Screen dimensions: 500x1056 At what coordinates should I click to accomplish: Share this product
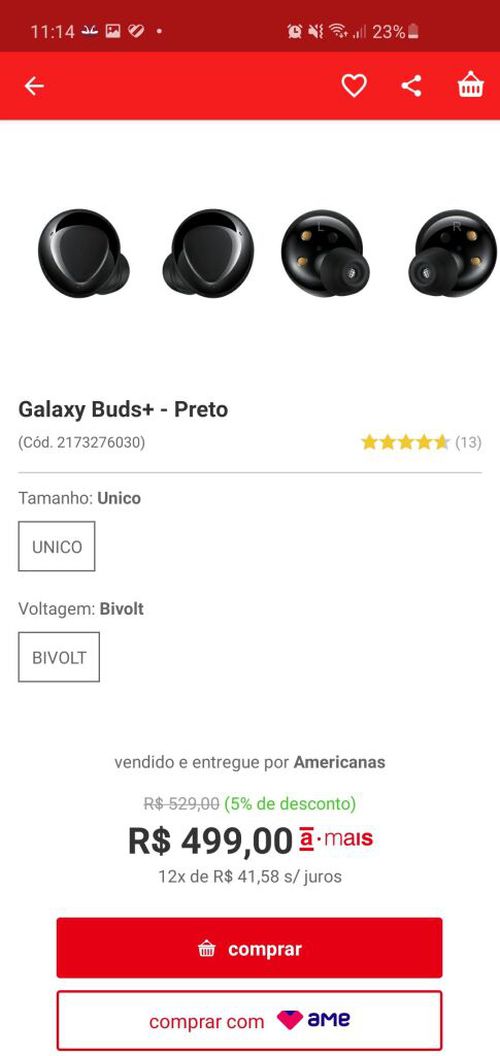(411, 86)
